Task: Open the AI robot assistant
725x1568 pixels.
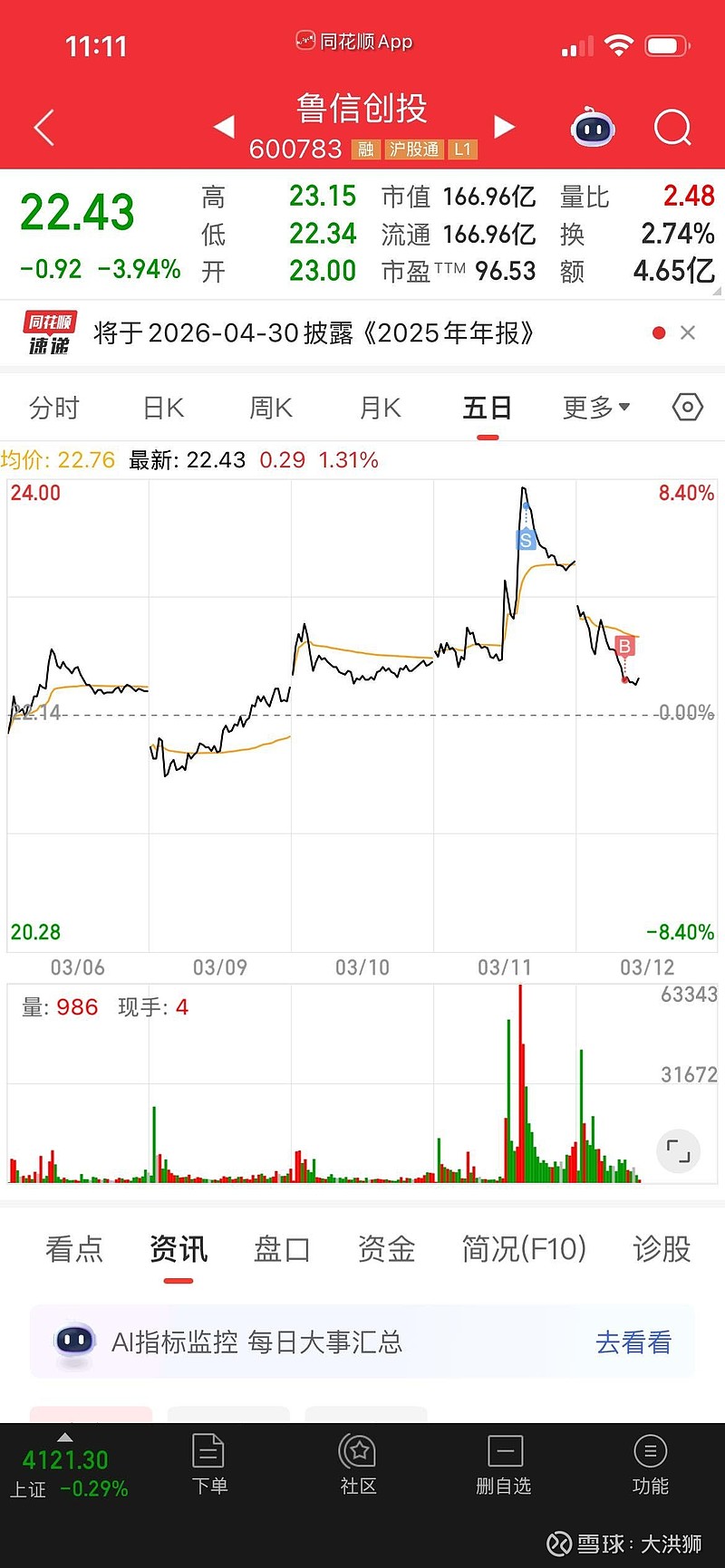Action: coord(593,128)
